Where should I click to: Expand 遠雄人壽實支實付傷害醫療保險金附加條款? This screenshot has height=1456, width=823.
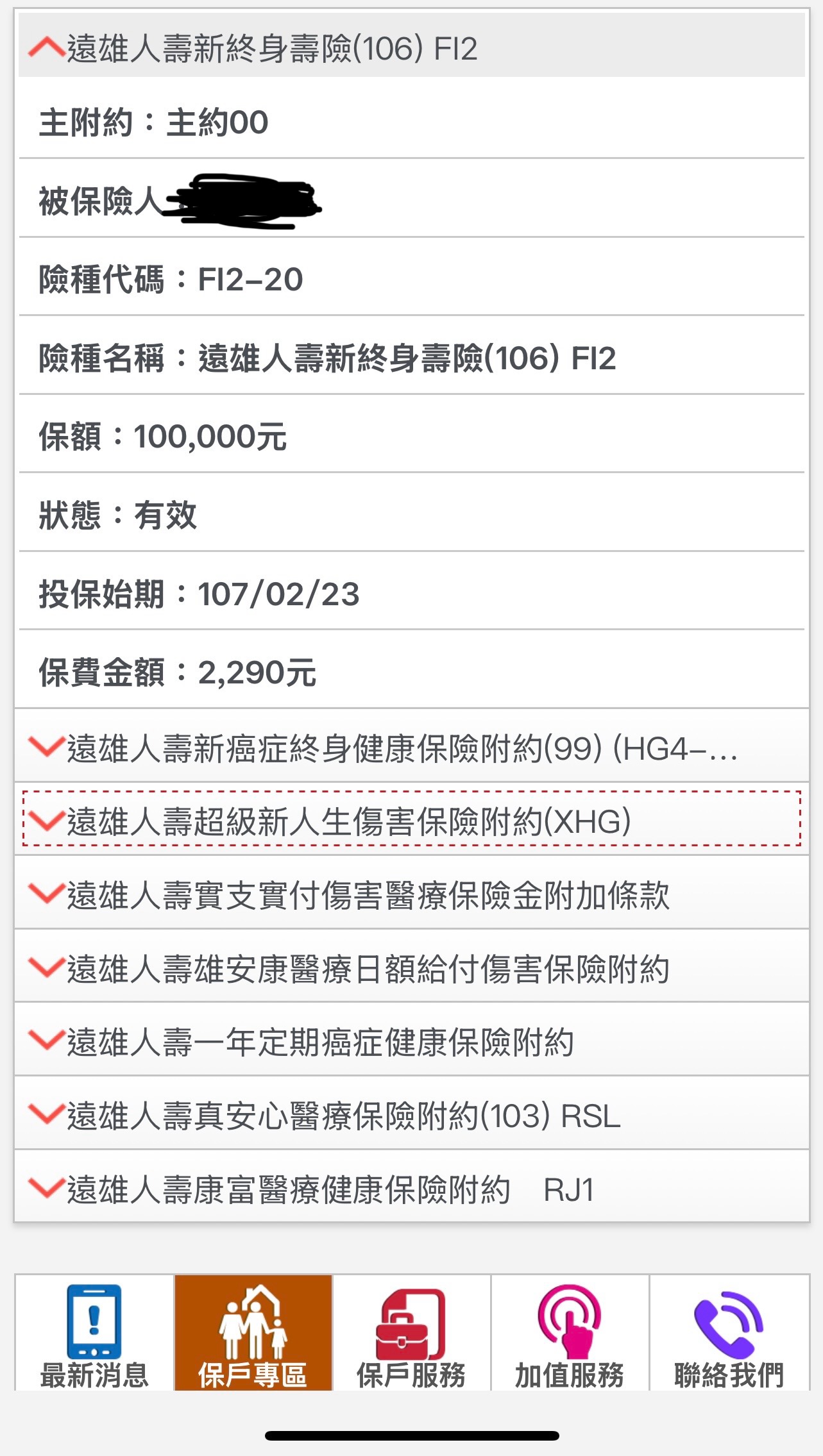pyautogui.click(x=411, y=894)
